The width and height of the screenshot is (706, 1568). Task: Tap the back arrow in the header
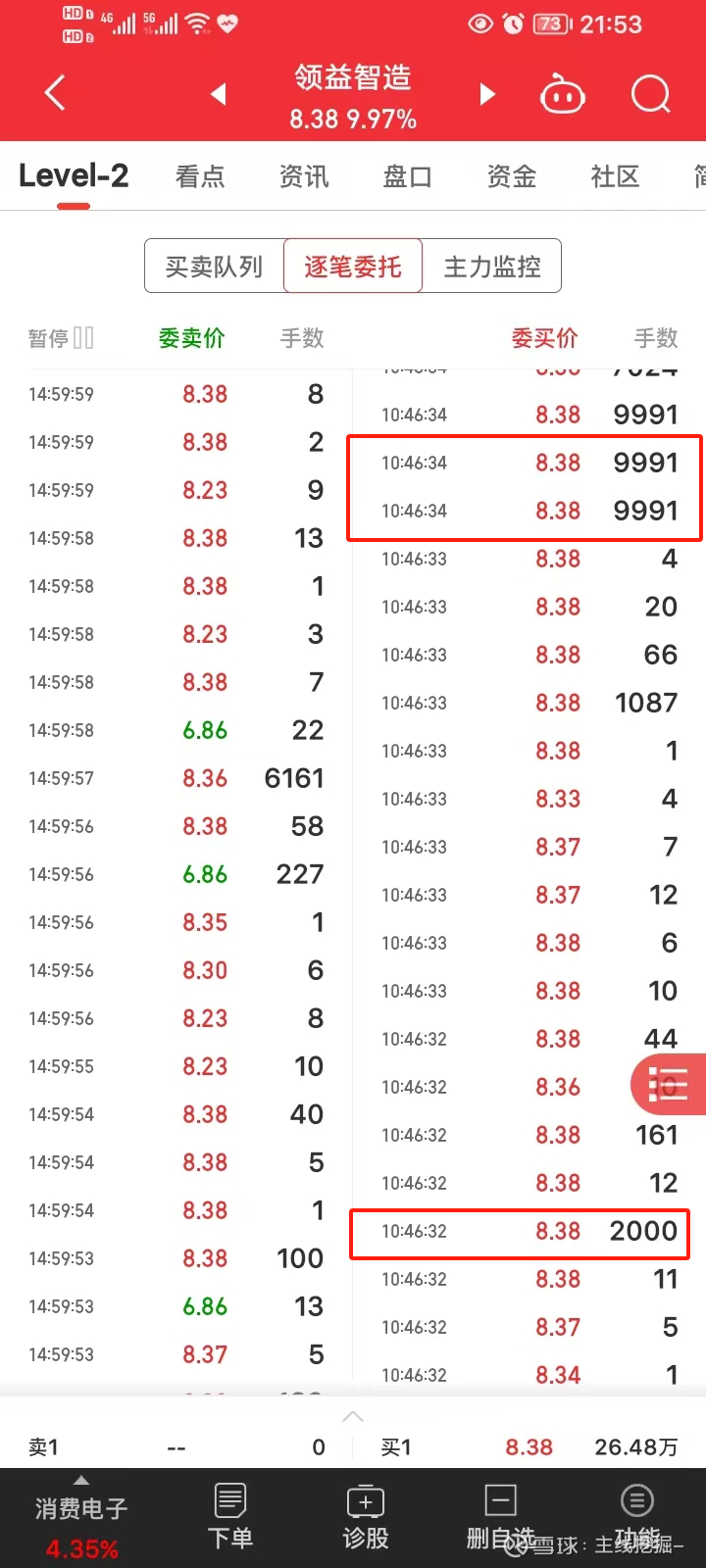[54, 93]
